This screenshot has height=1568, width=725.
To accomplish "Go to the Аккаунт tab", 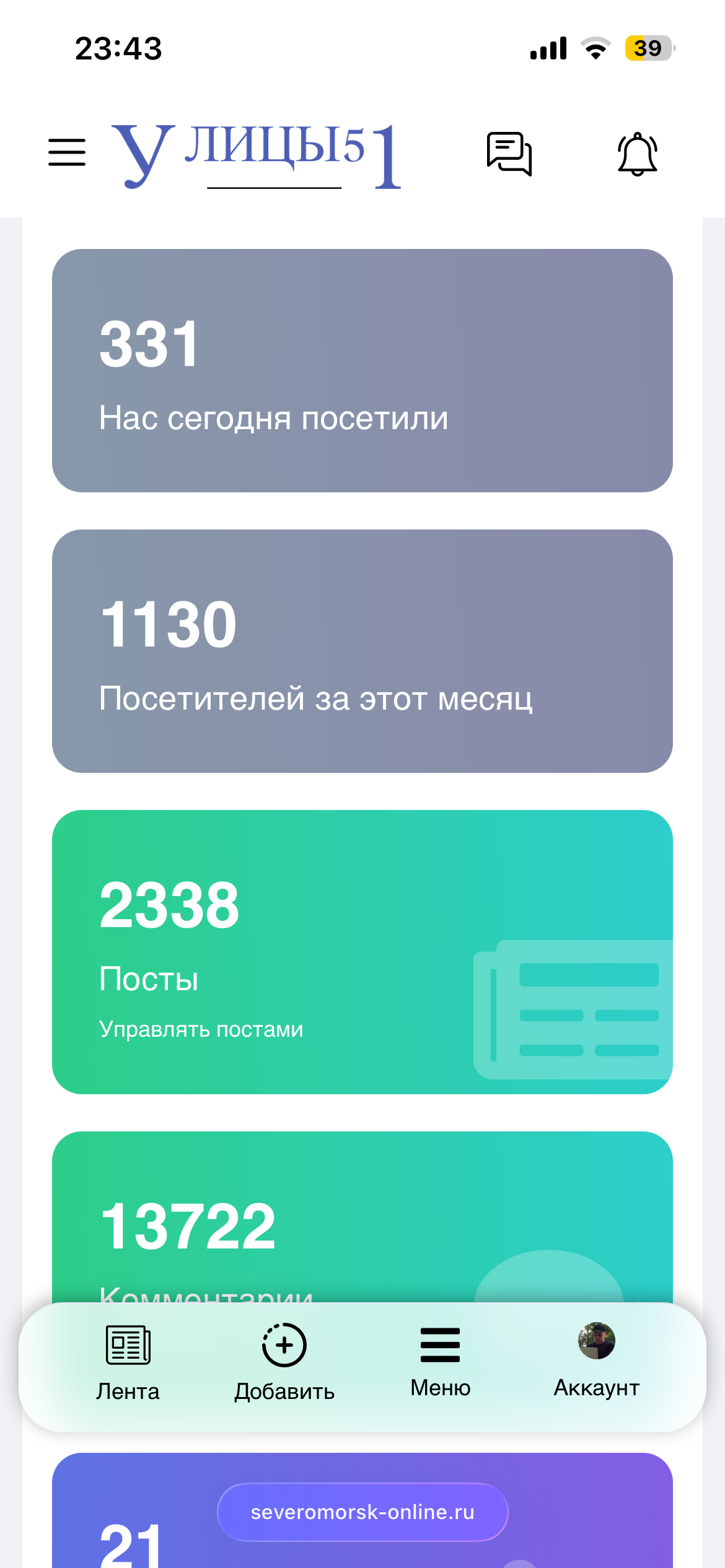I will pos(596,1359).
